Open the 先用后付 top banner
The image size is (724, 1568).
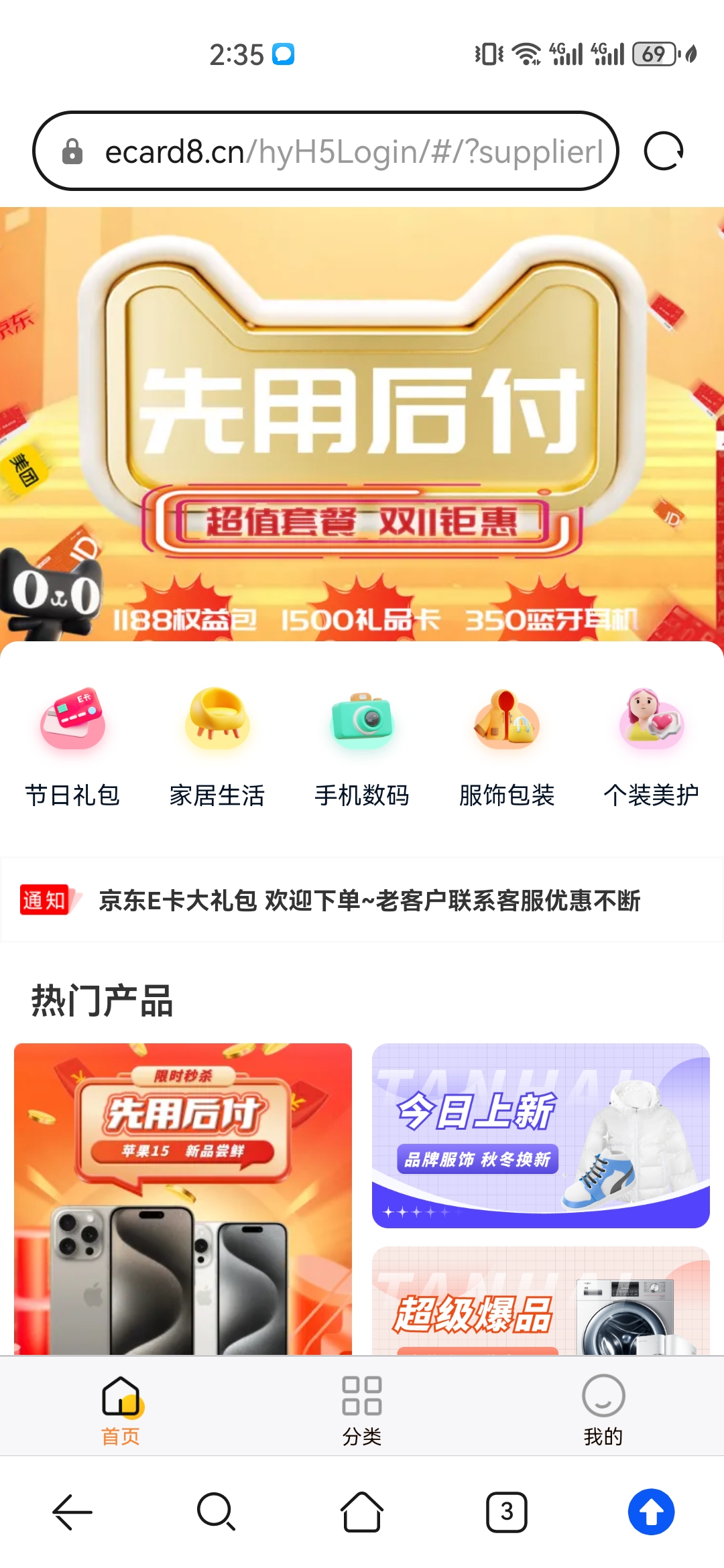(x=362, y=424)
